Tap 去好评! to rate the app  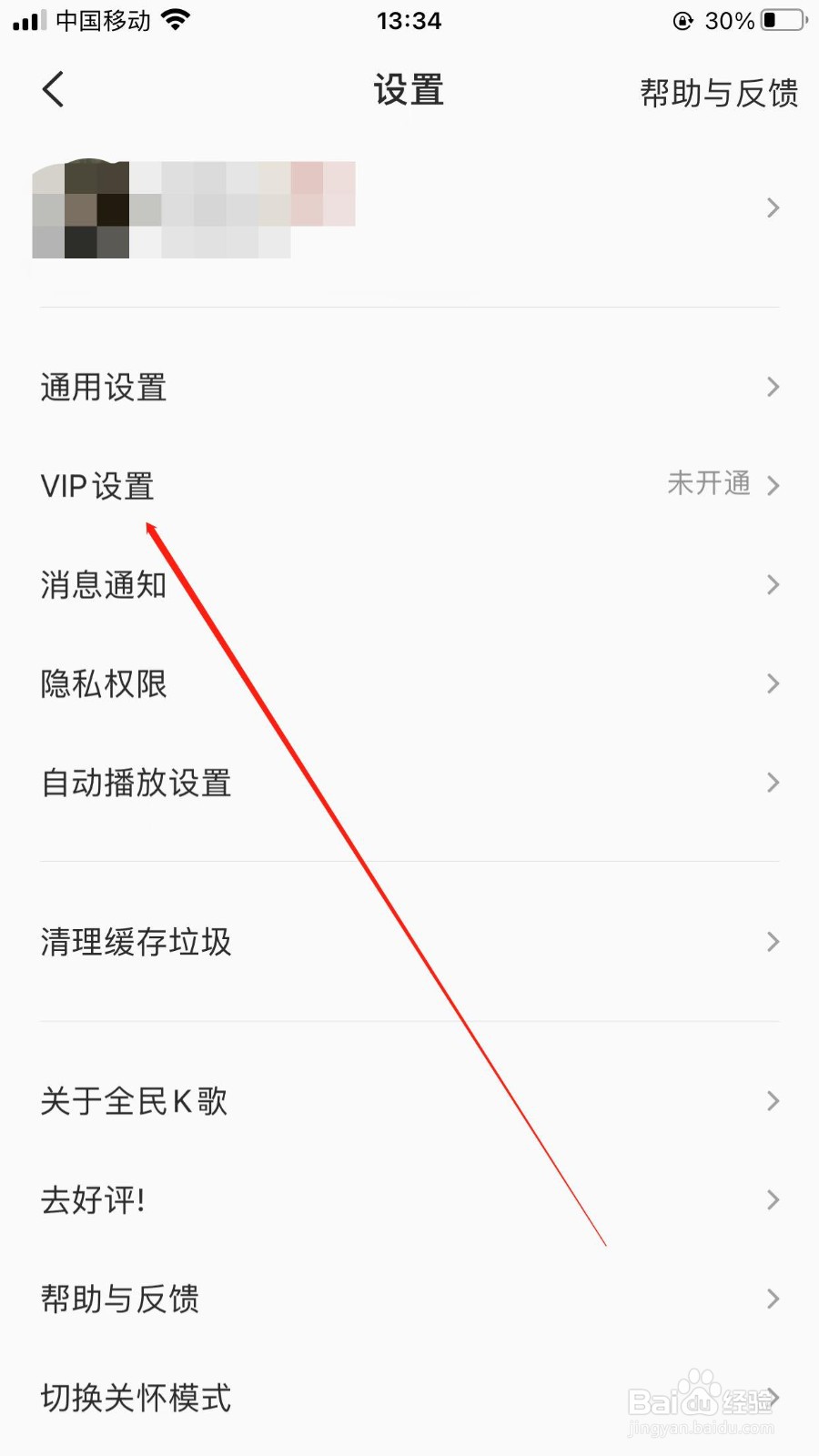[92, 1199]
